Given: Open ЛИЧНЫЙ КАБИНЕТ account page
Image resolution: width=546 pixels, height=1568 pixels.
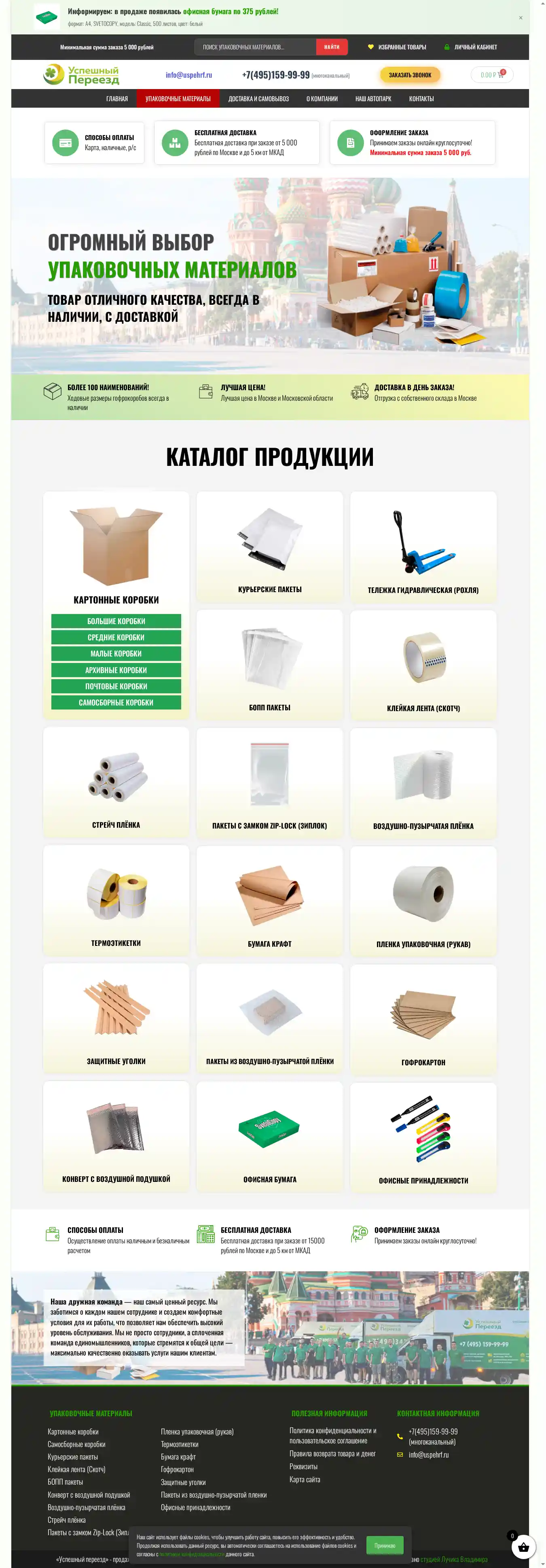Looking at the screenshot, I should [x=471, y=47].
